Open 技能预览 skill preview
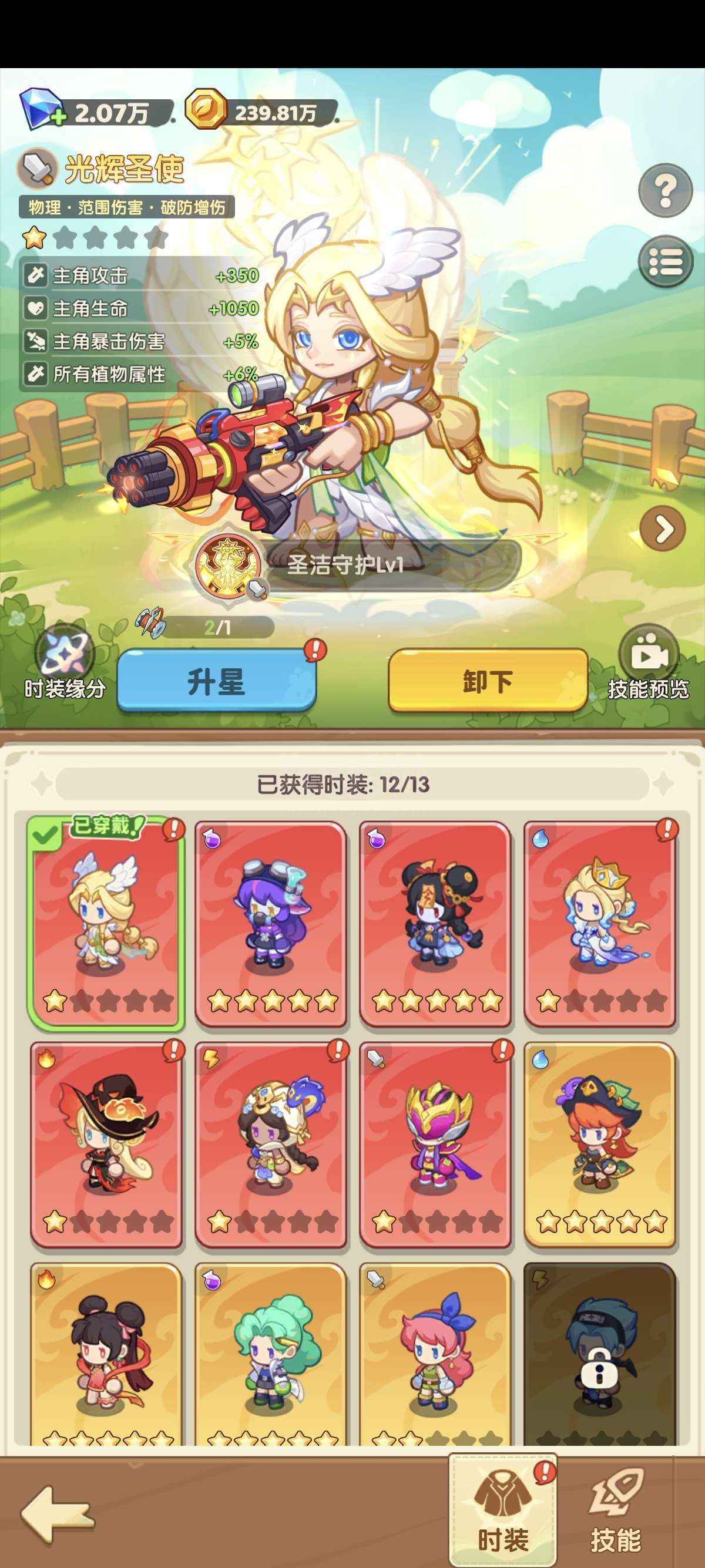The image size is (705, 1568). (649, 662)
